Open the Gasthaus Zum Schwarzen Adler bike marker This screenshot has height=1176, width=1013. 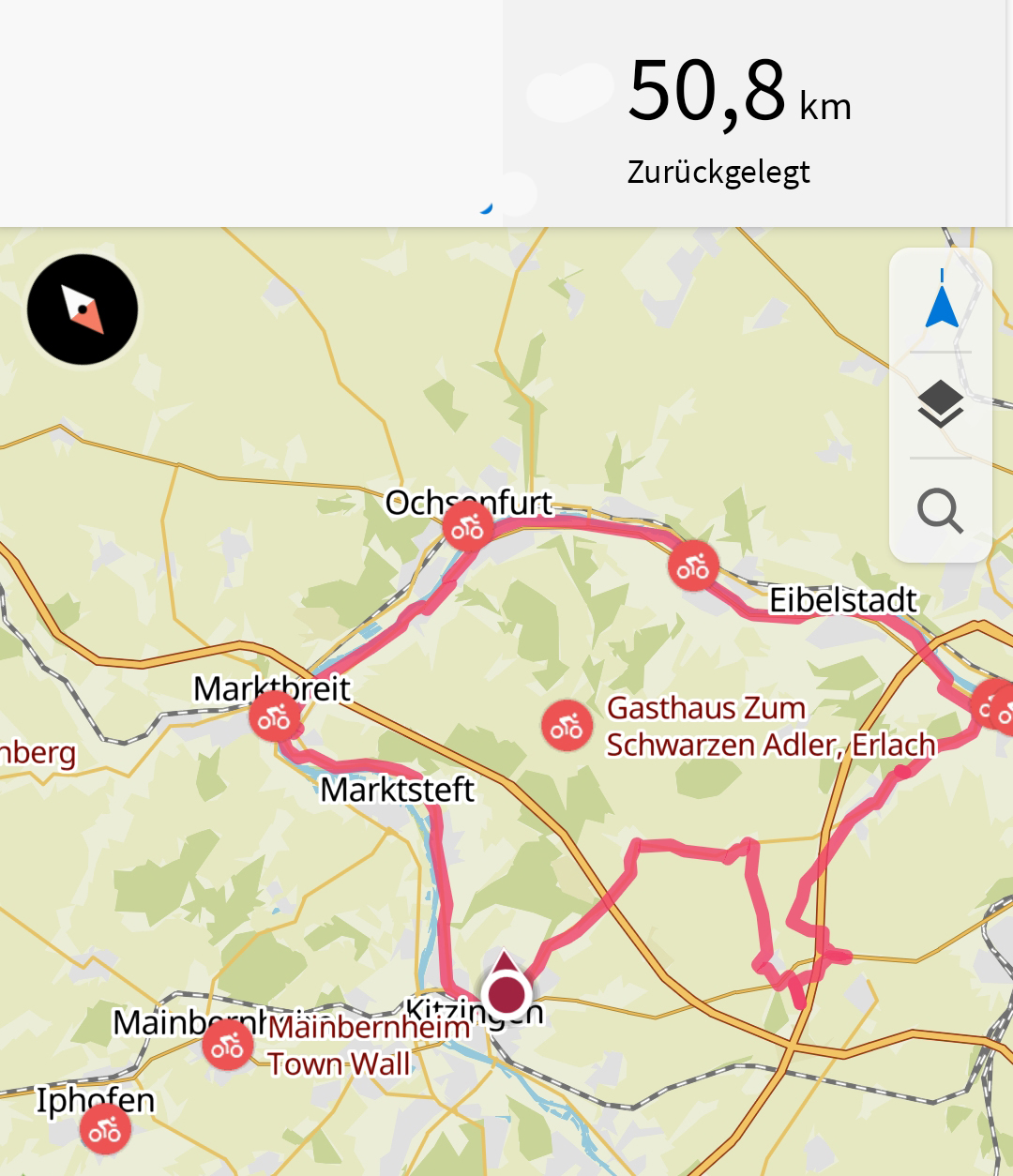tap(567, 725)
